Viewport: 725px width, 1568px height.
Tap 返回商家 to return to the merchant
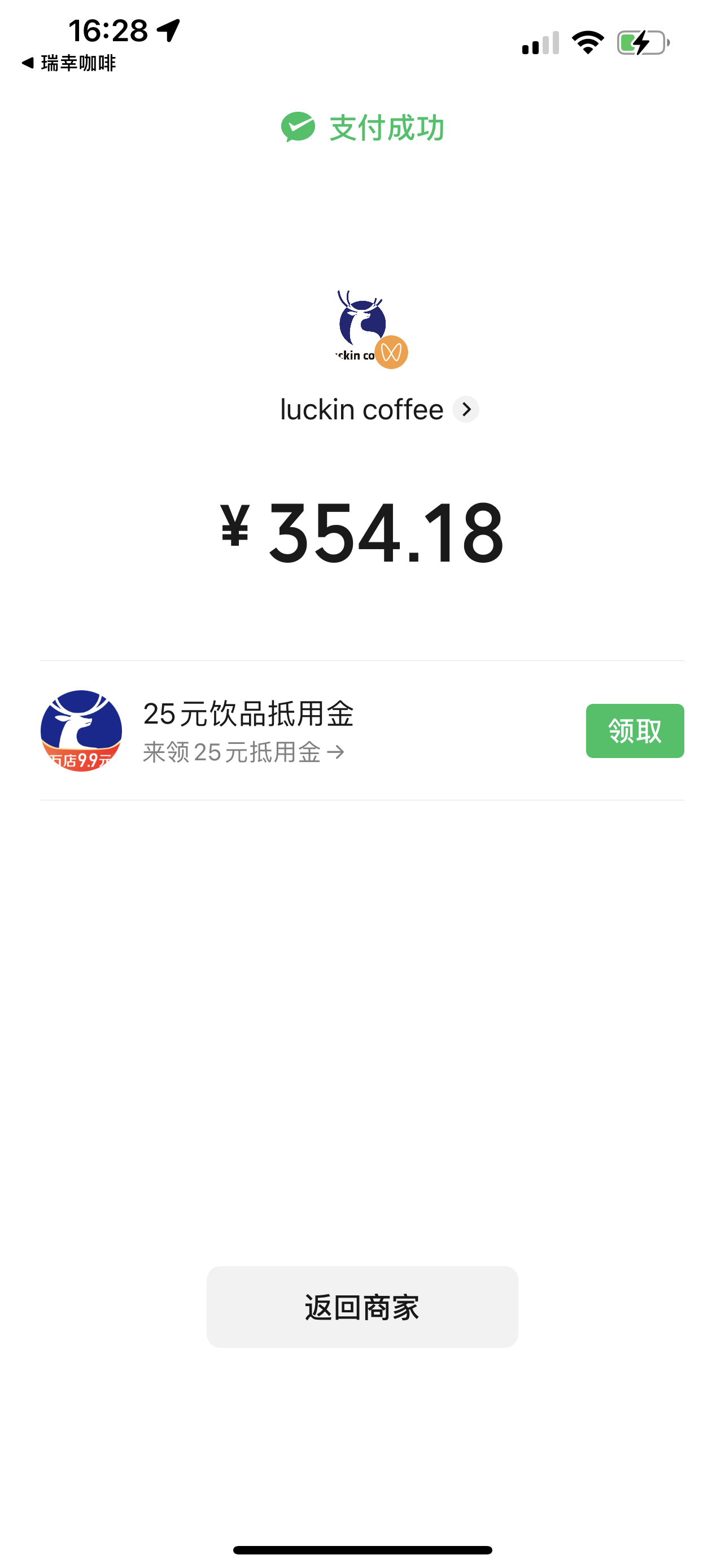[x=362, y=1307]
